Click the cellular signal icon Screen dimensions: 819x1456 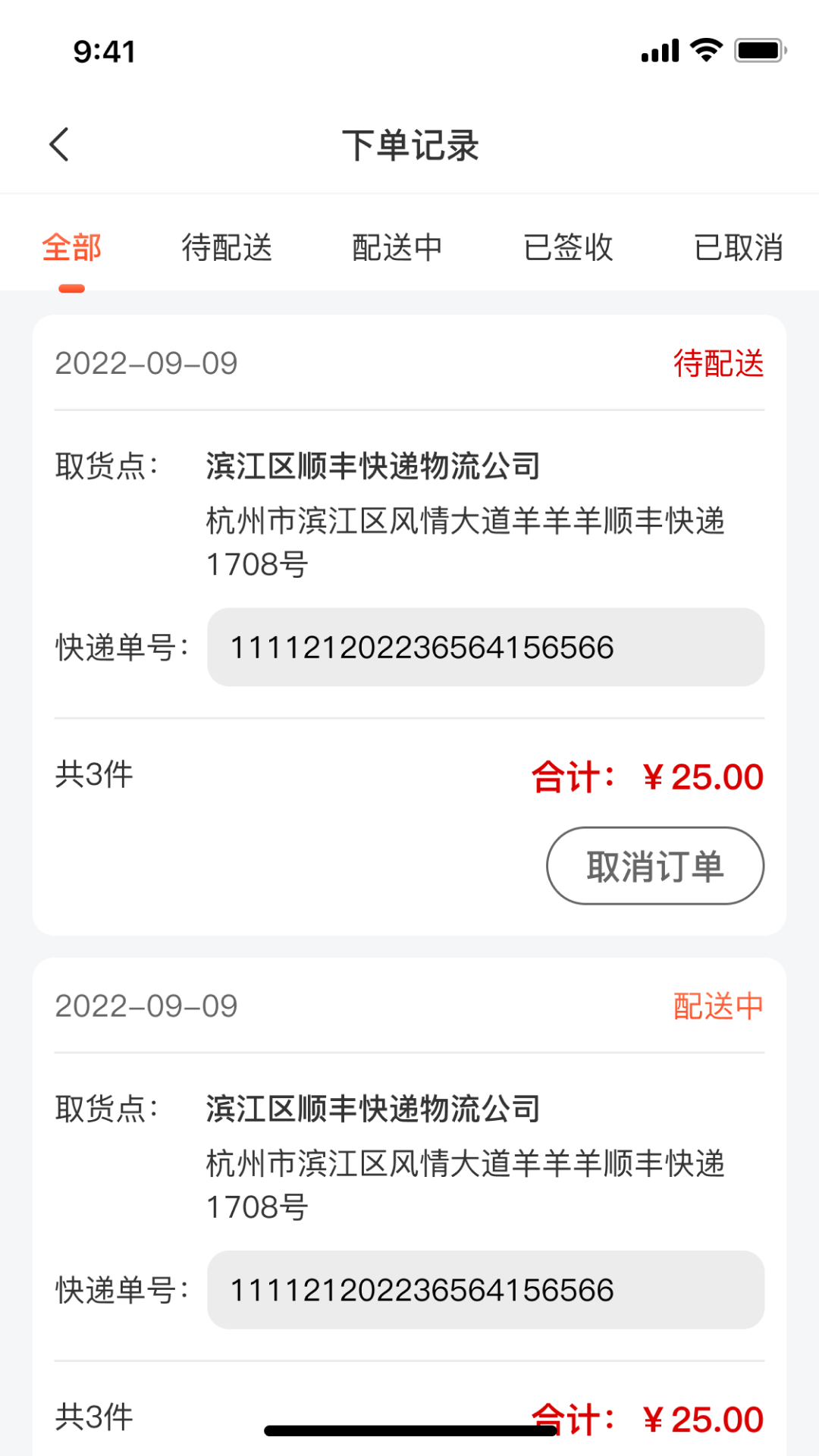[658, 49]
